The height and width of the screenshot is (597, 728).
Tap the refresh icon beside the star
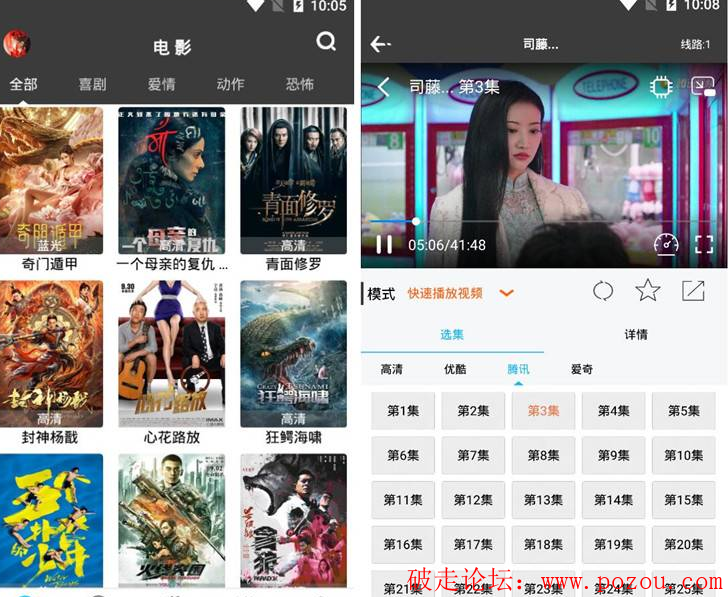[x=603, y=291]
